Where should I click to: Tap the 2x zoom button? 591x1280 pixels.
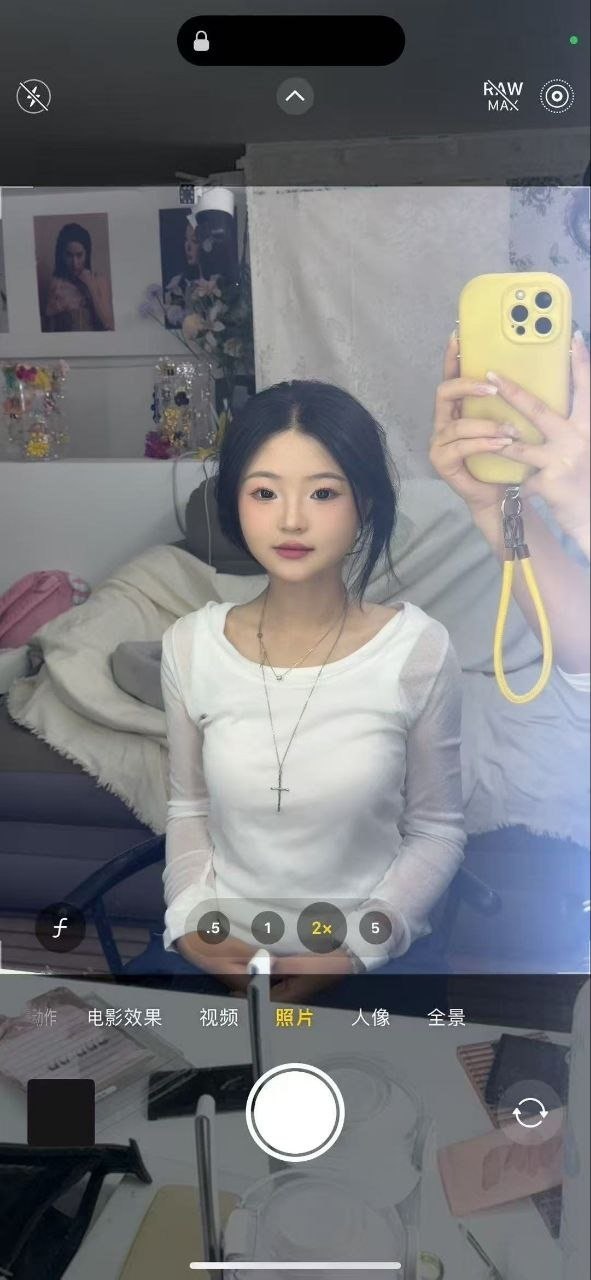(x=321, y=928)
